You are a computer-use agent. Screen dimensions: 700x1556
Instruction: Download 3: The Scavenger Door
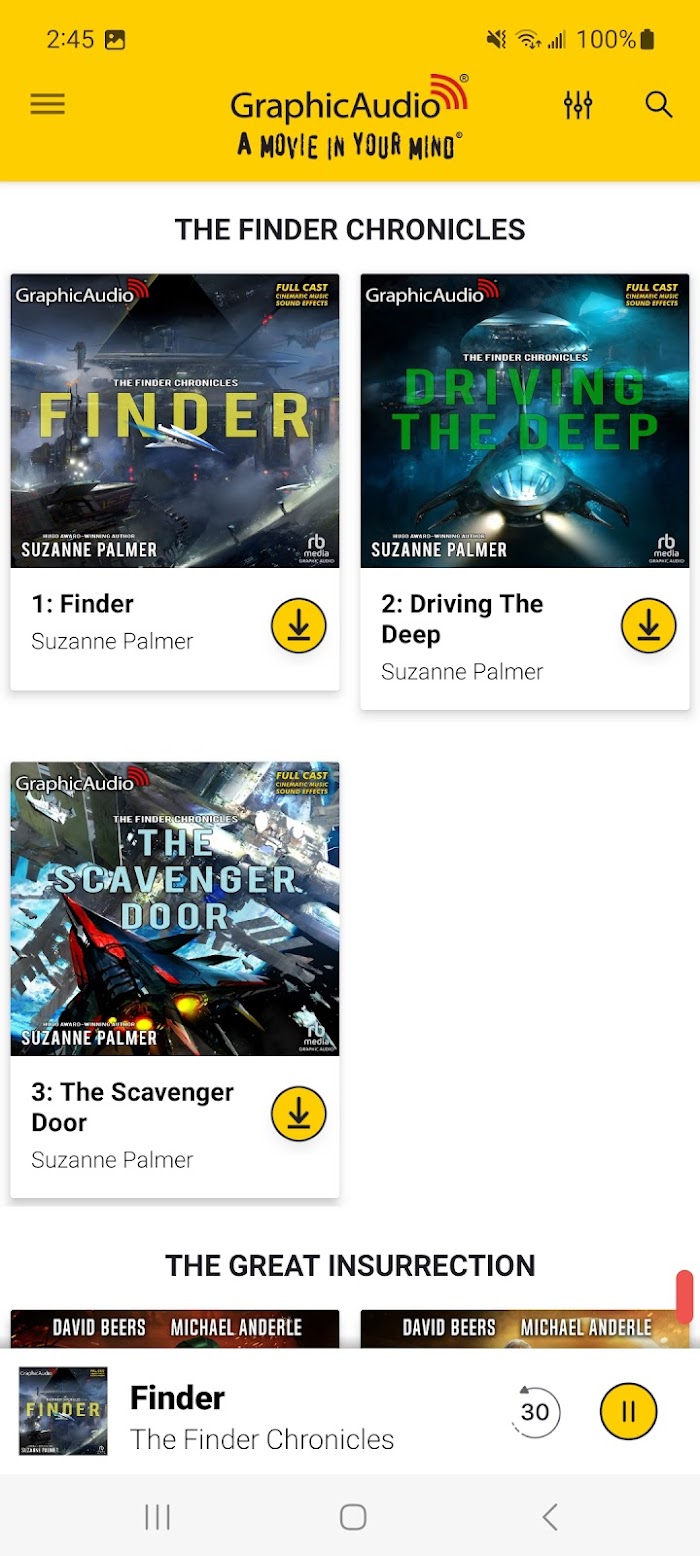299,1113
